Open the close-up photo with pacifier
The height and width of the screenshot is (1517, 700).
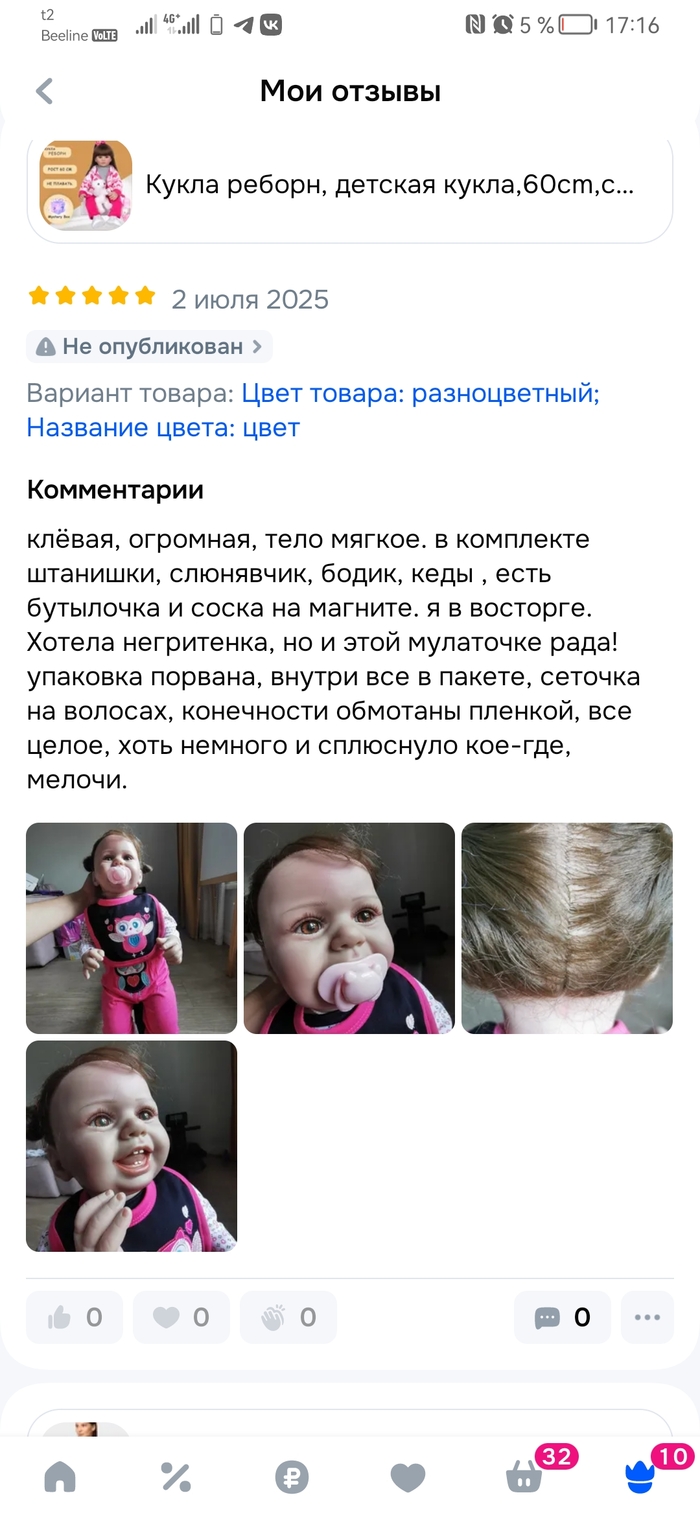(x=349, y=928)
